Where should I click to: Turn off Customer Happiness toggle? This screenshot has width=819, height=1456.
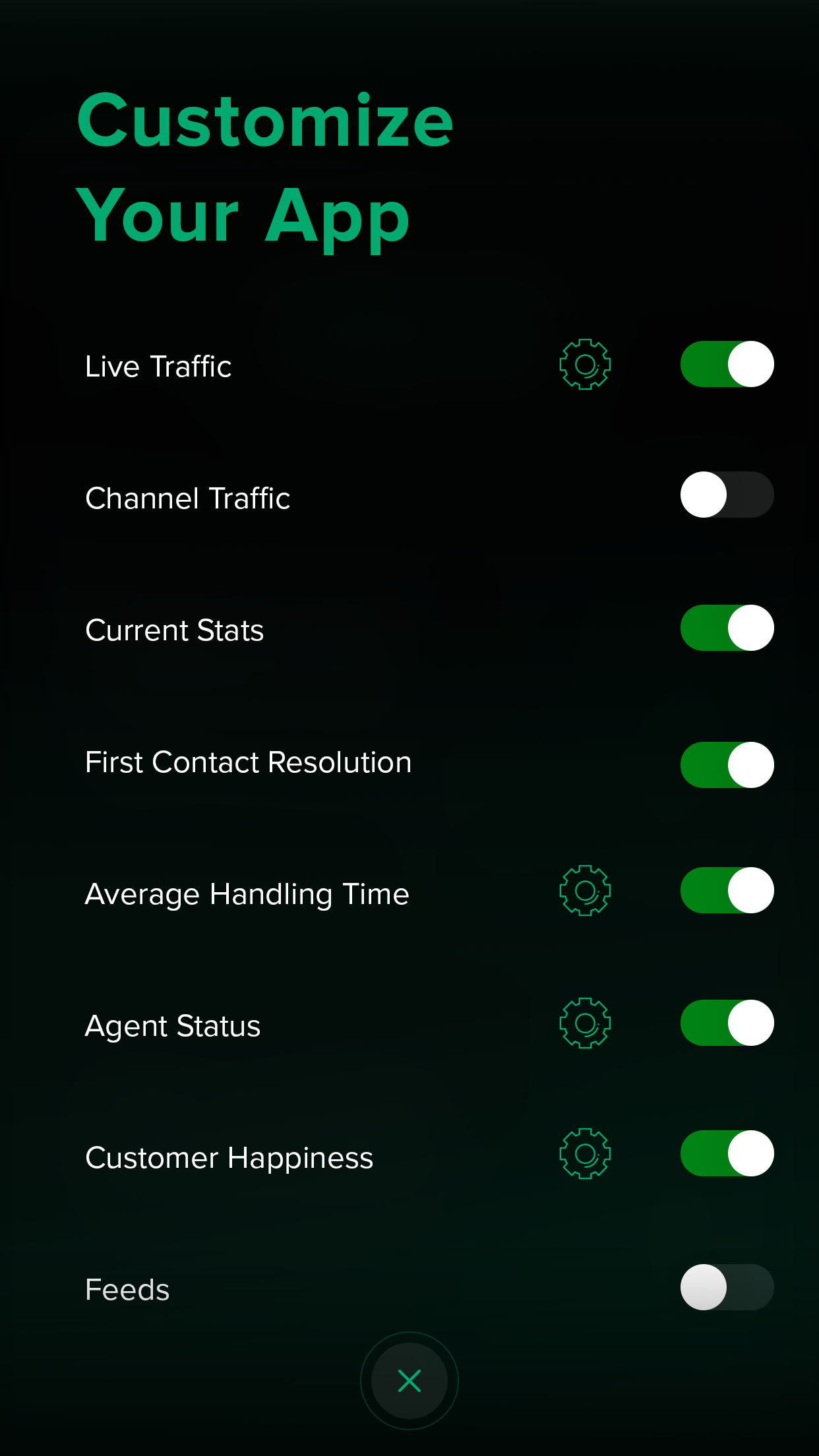pos(727,1153)
